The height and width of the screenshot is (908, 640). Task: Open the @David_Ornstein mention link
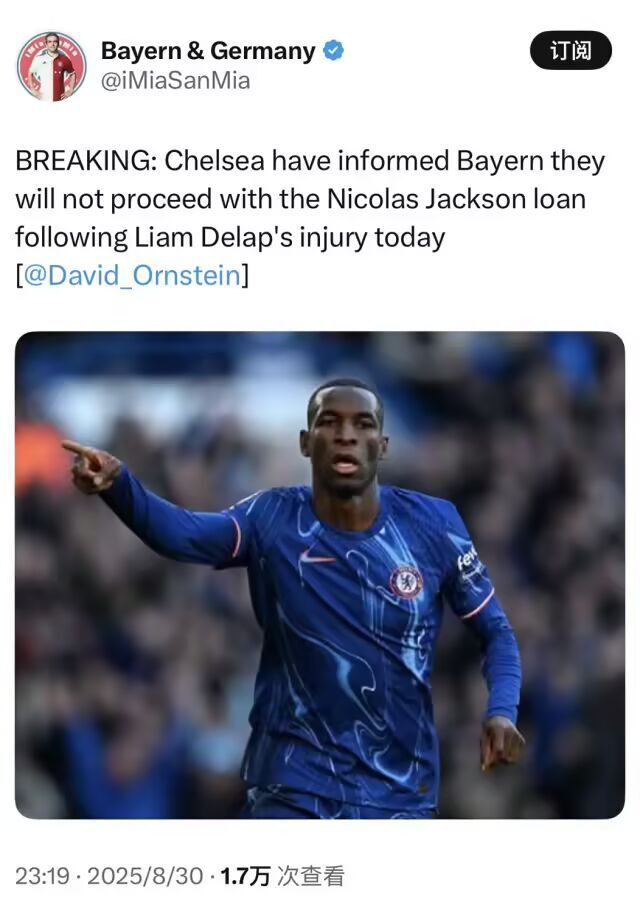point(131,275)
